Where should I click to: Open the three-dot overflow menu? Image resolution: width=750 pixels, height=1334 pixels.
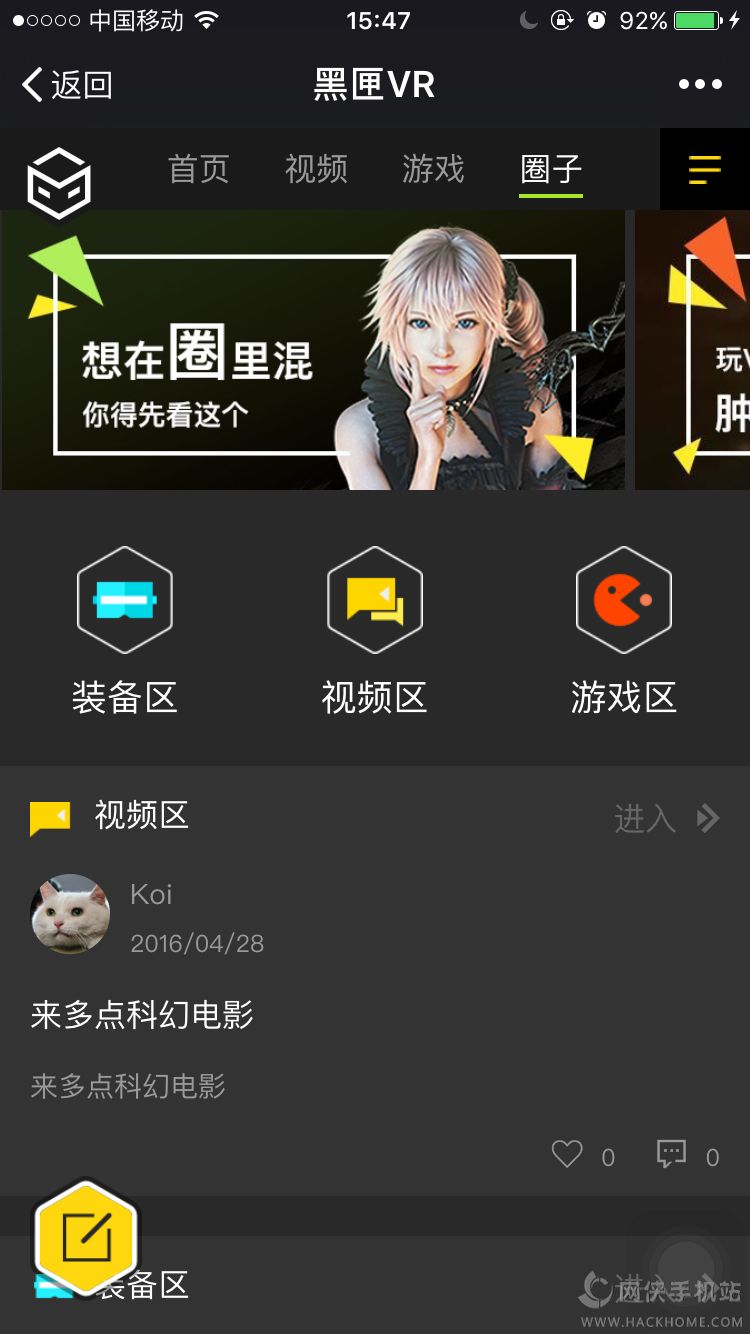(x=700, y=85)
